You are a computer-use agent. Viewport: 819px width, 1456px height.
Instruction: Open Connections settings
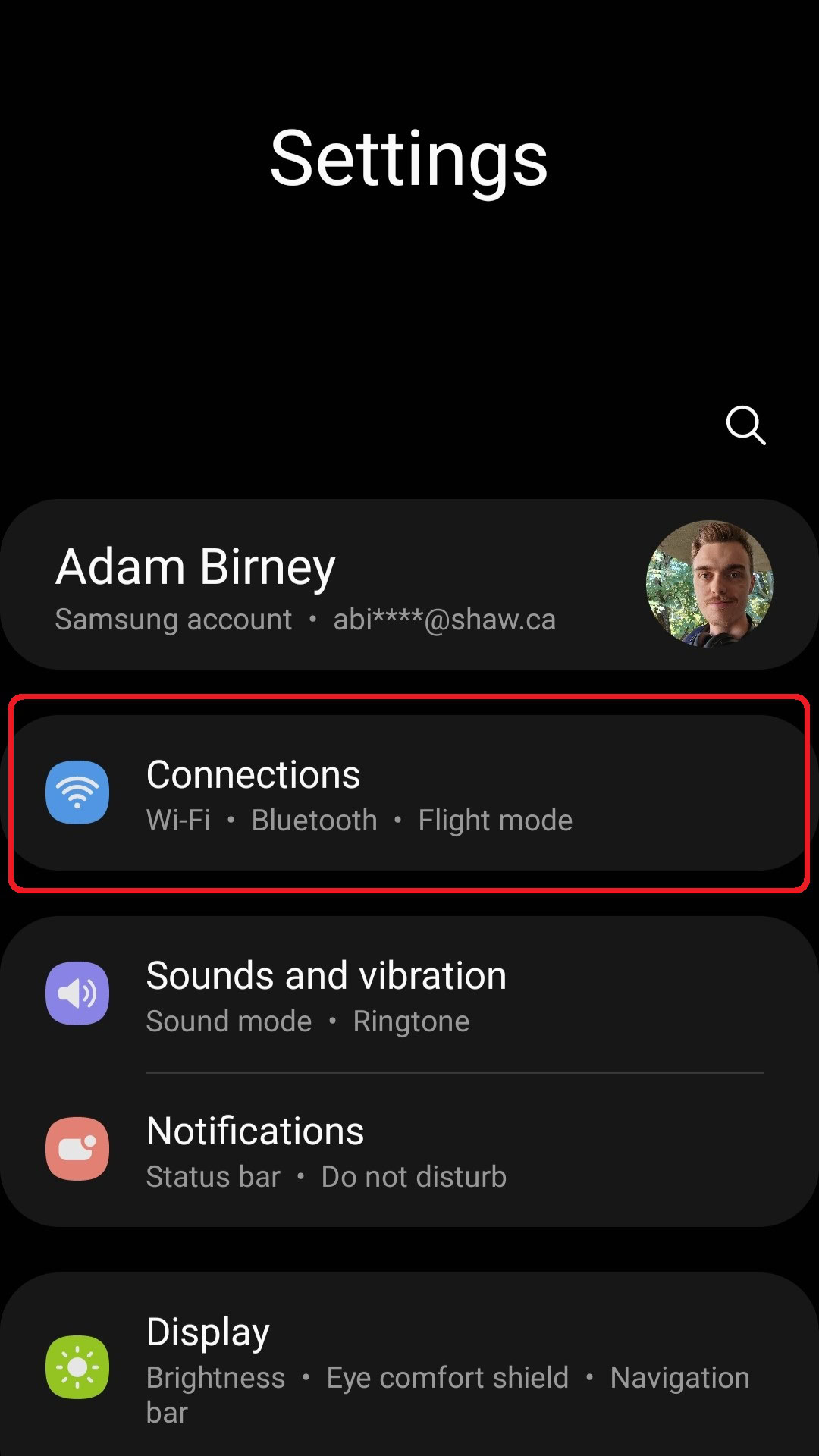click(409, 792)
